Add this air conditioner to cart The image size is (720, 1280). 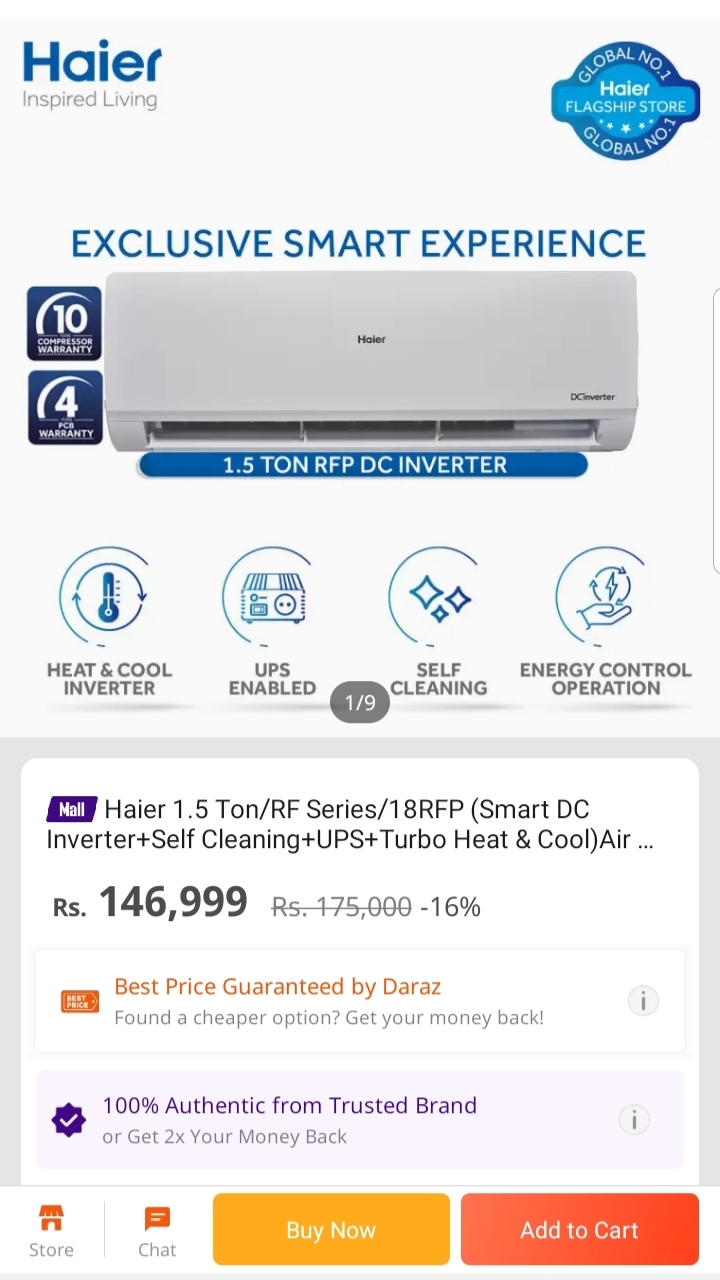tap(579, 1230)
